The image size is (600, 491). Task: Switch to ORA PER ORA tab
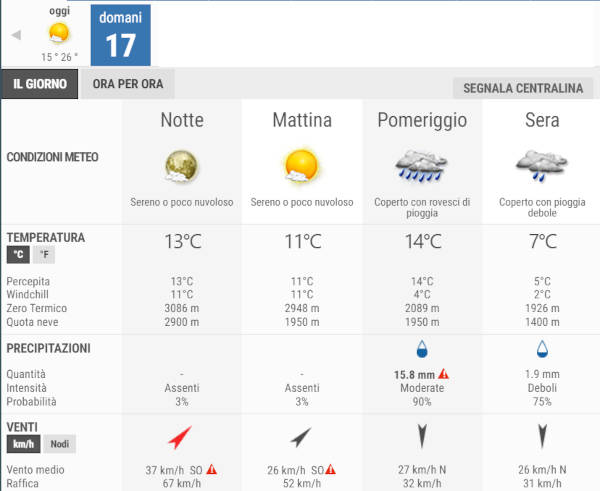127,84
